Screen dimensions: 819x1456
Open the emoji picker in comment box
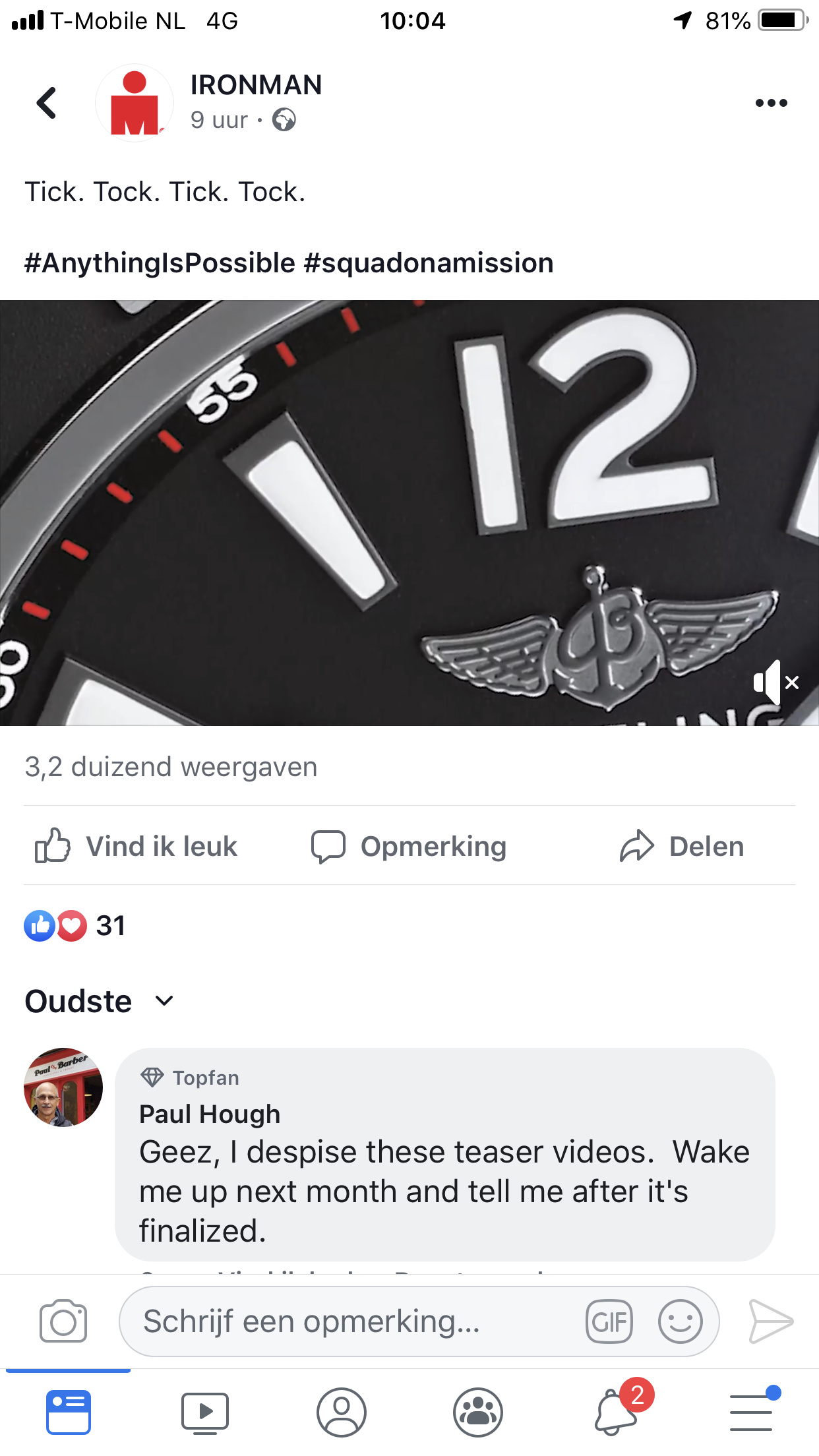point(680,1321)
